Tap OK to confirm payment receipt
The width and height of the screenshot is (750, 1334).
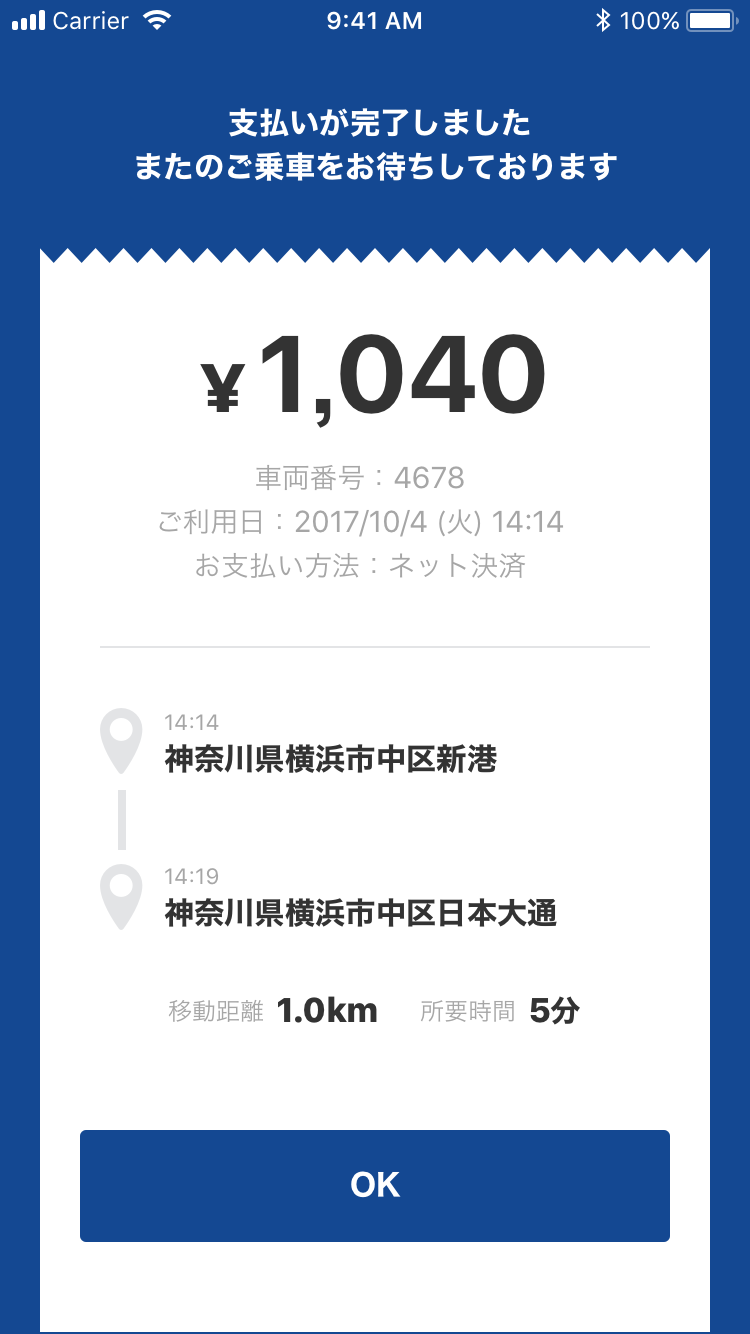[375, 1186]
